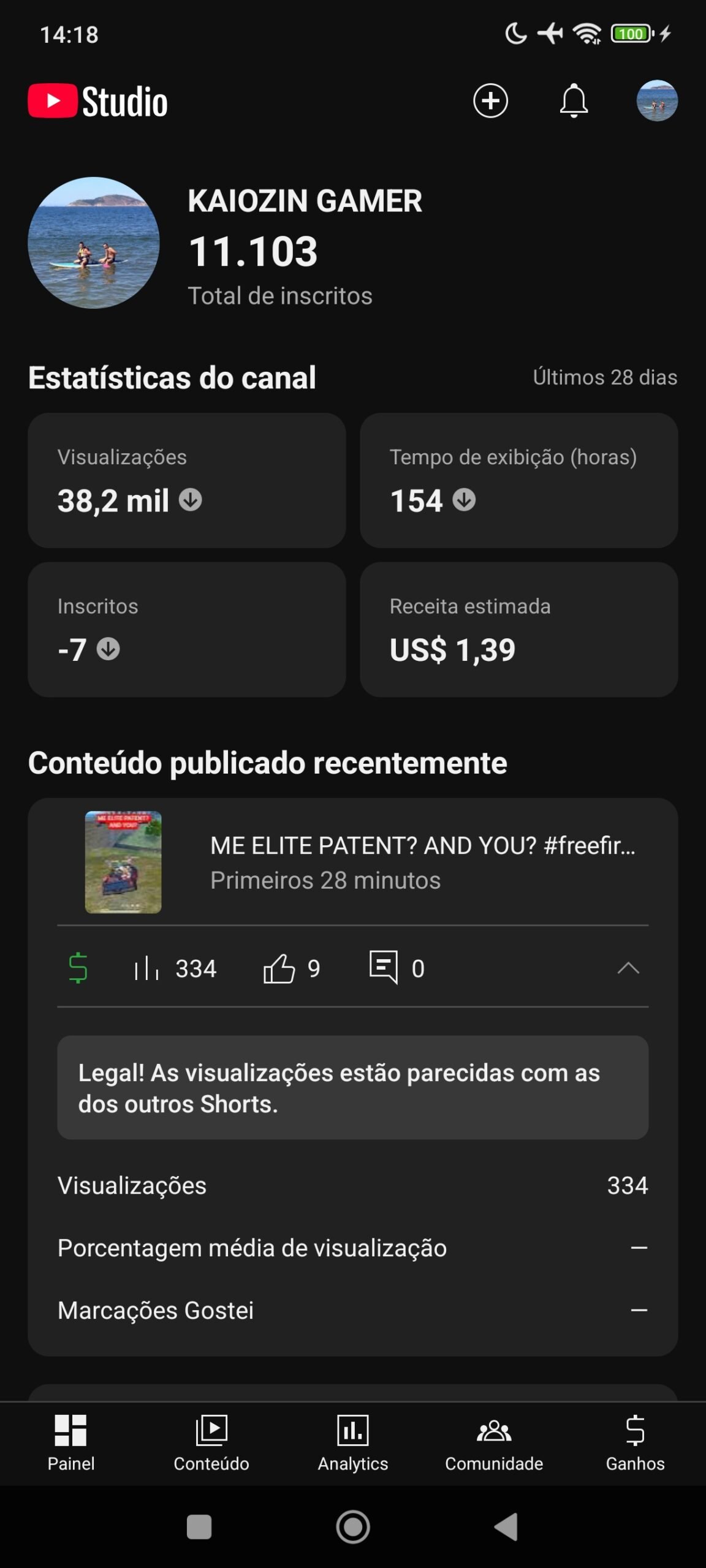This screenshot has width=706, height=1568.
Task: Go back with system back button
Action: tap(506, 1526)
